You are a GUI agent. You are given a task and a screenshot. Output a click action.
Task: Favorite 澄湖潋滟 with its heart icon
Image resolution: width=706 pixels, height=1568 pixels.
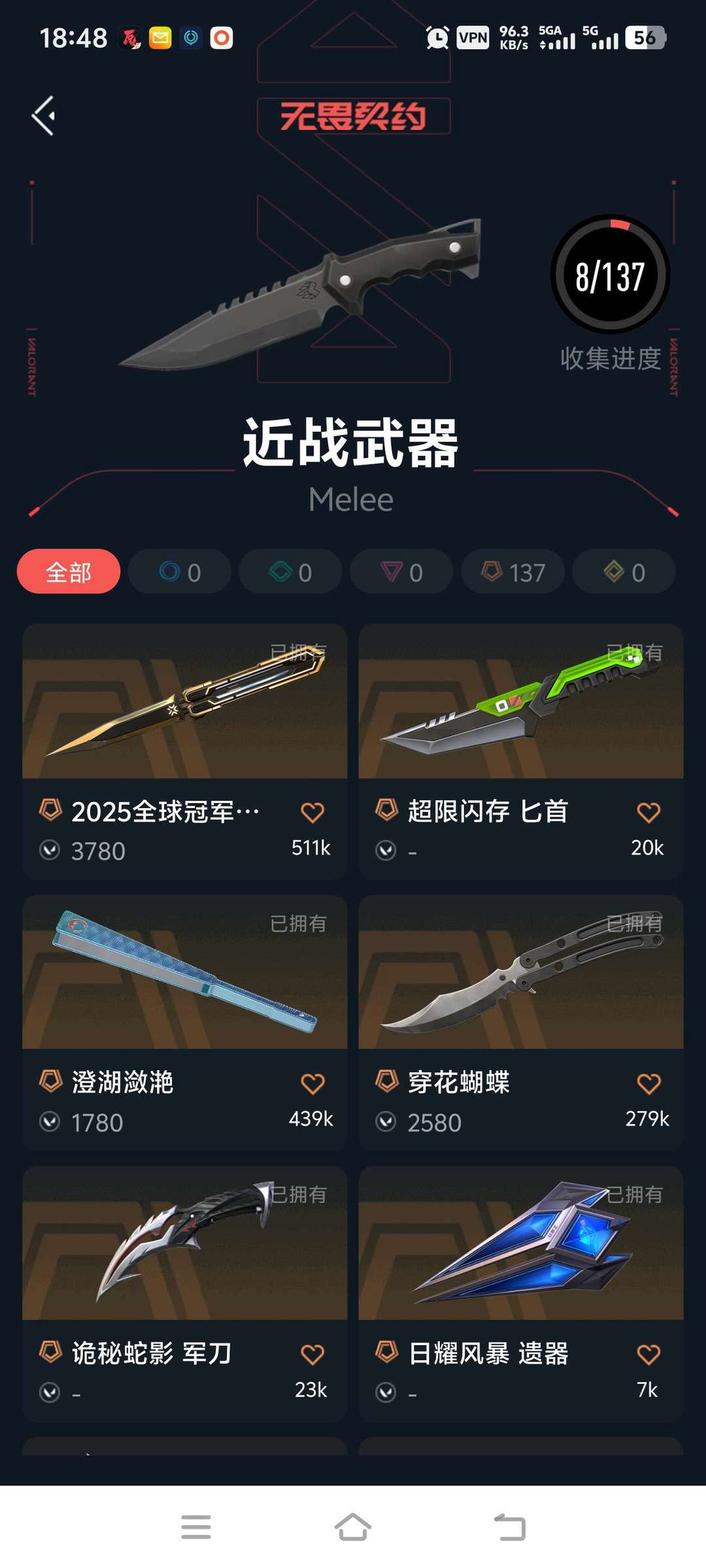[x=312, y=1084]
